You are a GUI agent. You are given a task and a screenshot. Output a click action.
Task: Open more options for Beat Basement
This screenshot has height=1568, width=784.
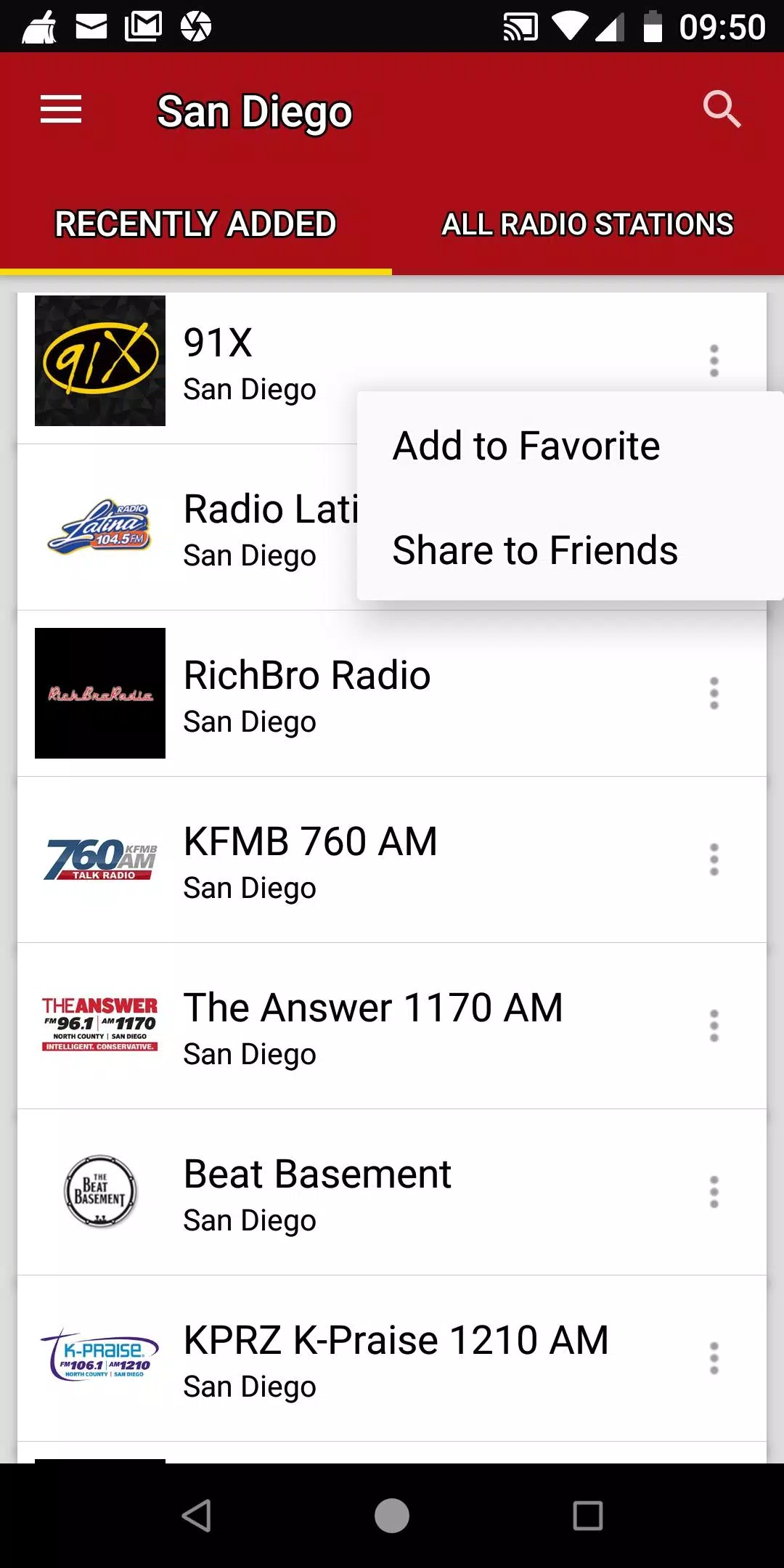714,1192
